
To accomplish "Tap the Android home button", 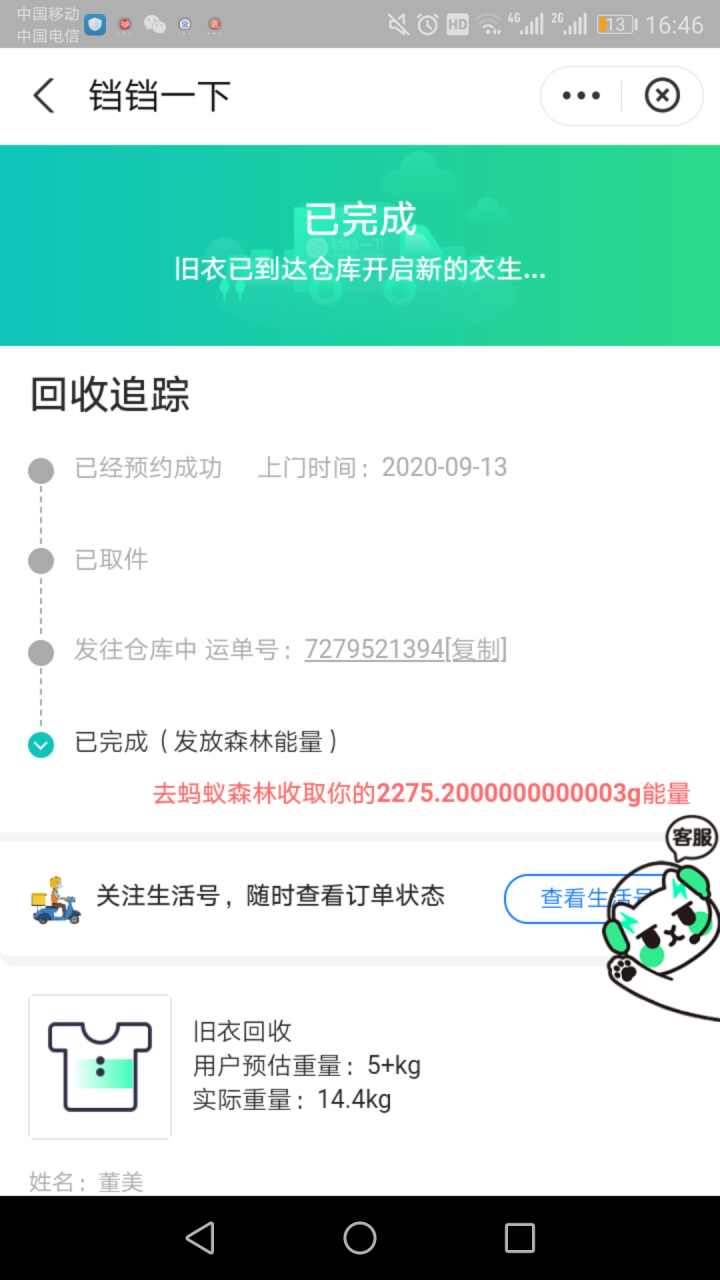I will (x=360, y=1238).
